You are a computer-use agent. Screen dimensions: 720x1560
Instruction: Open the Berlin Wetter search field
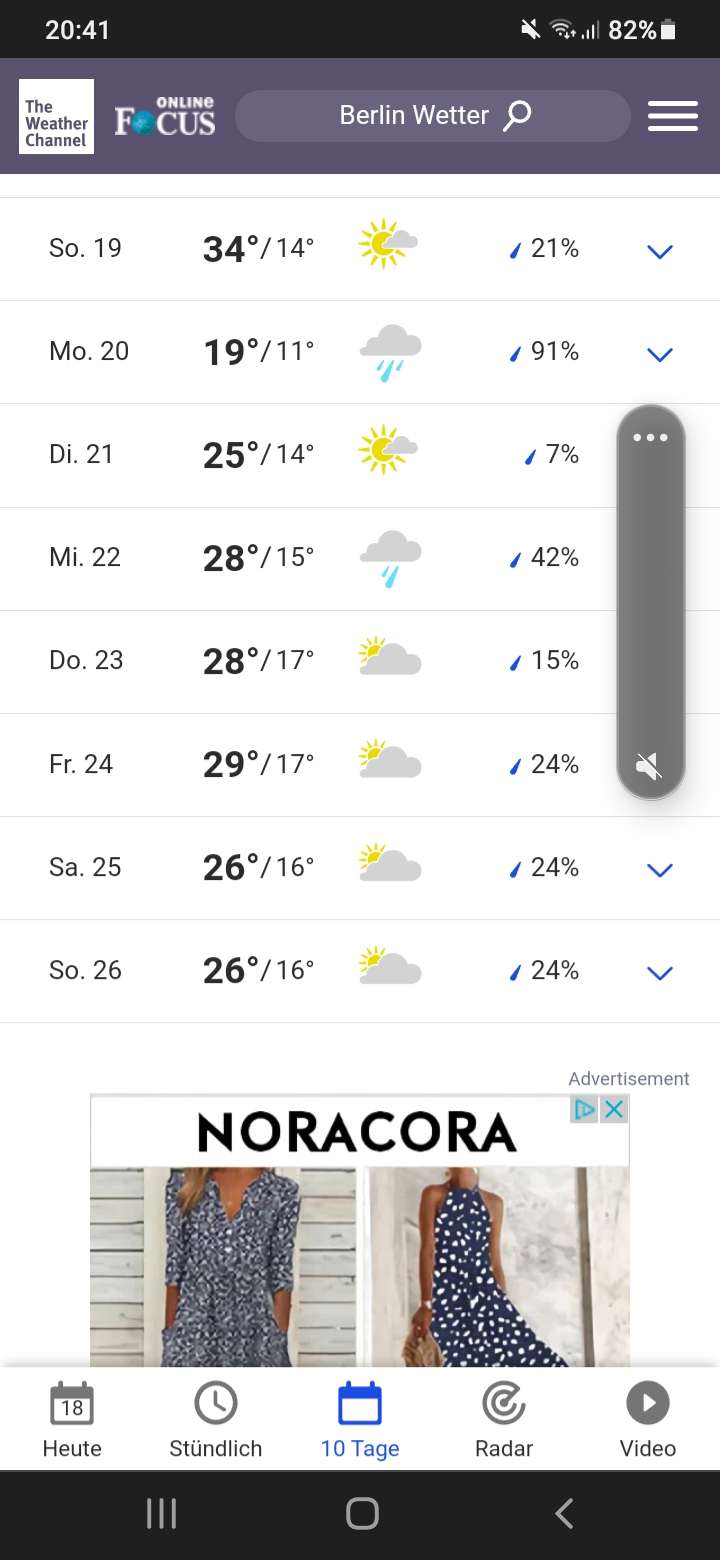click(x=432, y=116)
